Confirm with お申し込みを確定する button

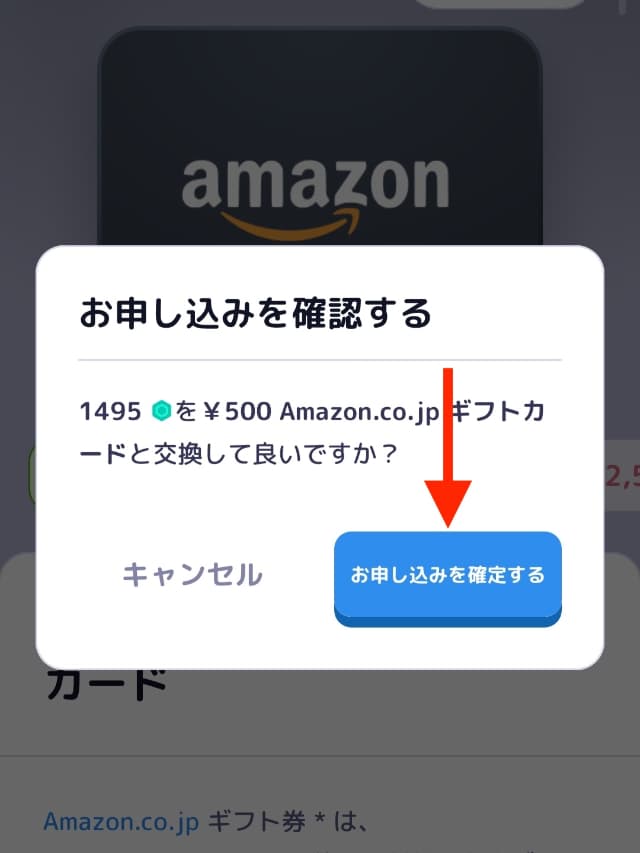447,576
